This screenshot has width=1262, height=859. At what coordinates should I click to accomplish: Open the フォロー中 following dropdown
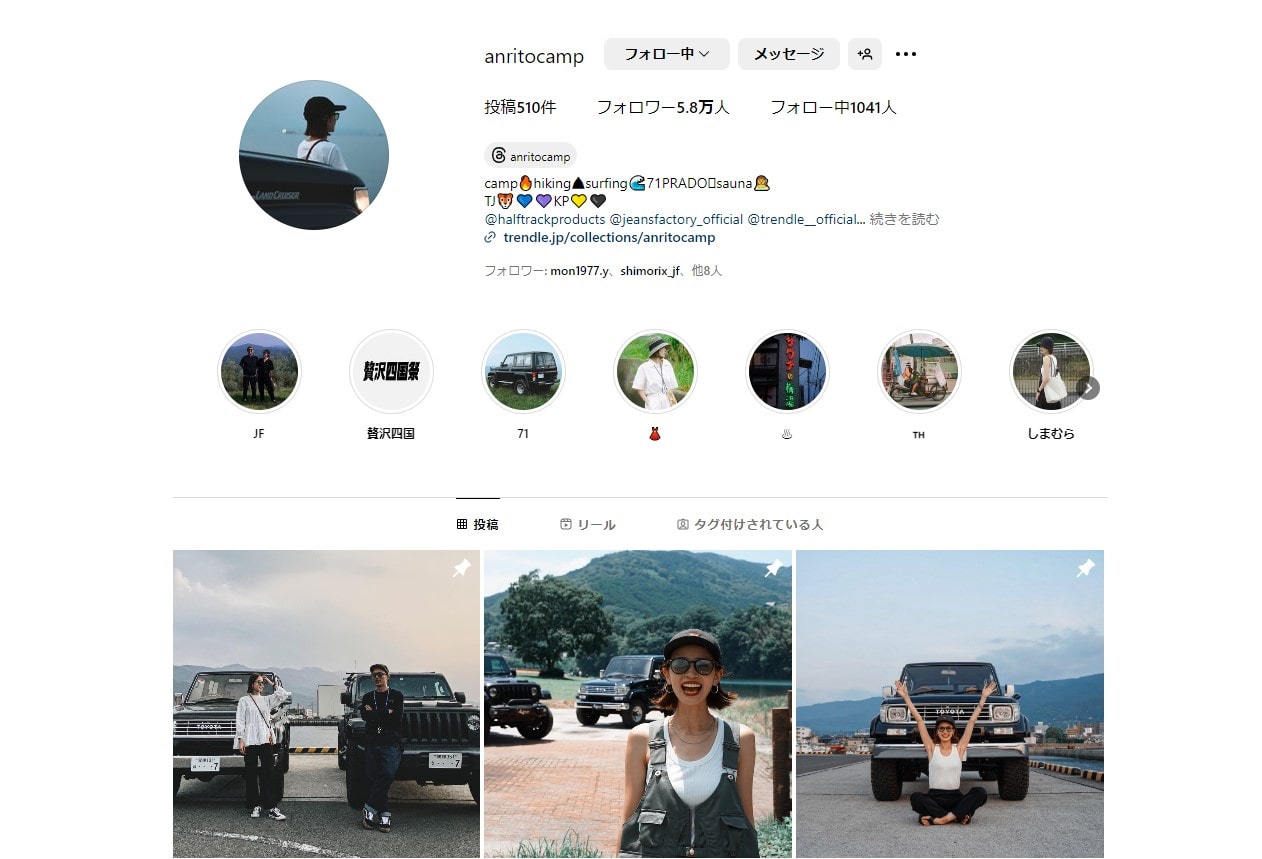click(x=666, y=54)
